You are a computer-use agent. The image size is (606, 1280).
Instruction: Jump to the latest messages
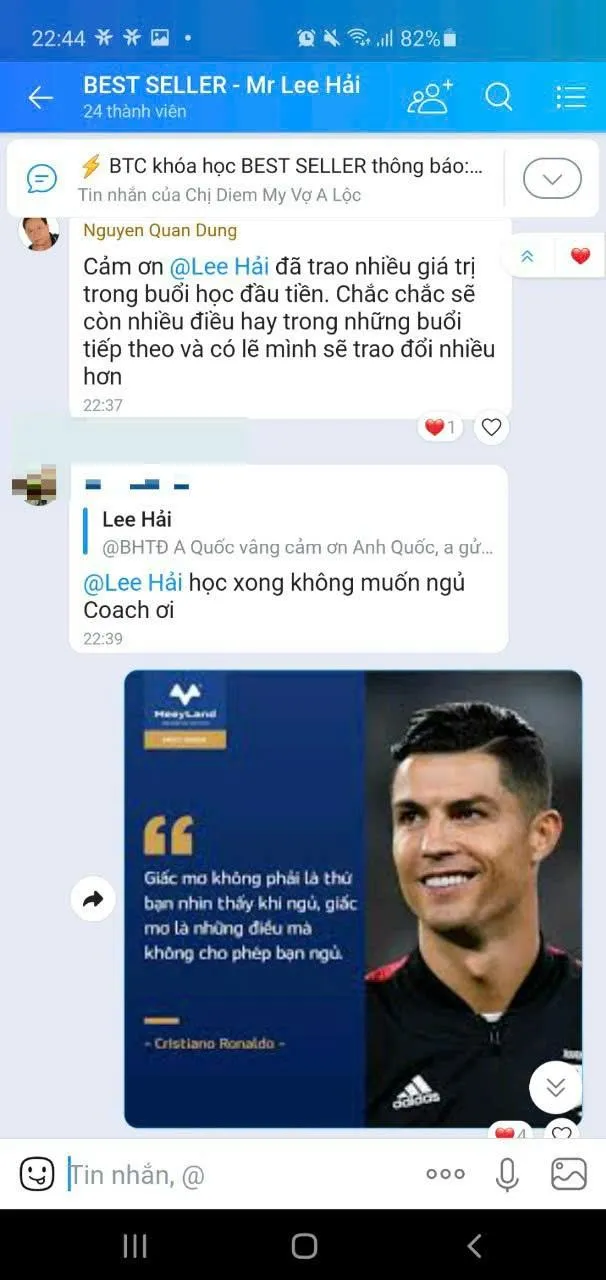(x=555, y=1087)
